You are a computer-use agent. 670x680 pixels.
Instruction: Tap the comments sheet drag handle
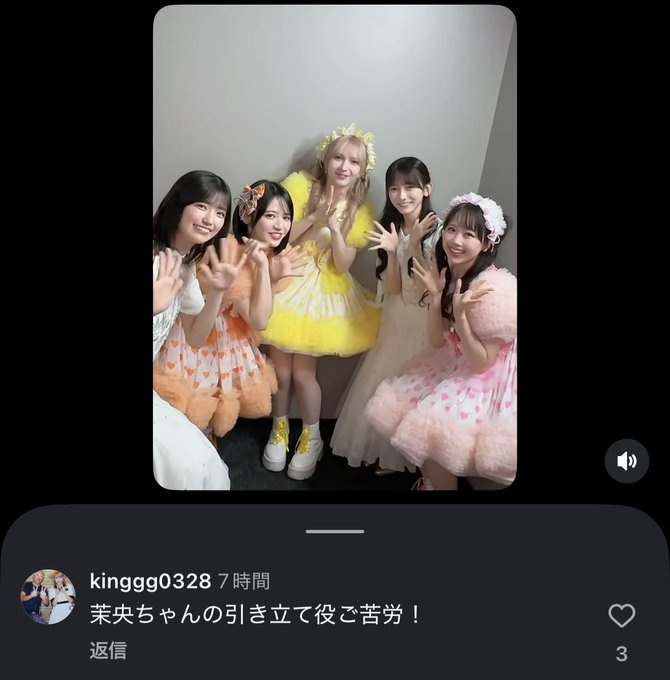click(335, 531)
